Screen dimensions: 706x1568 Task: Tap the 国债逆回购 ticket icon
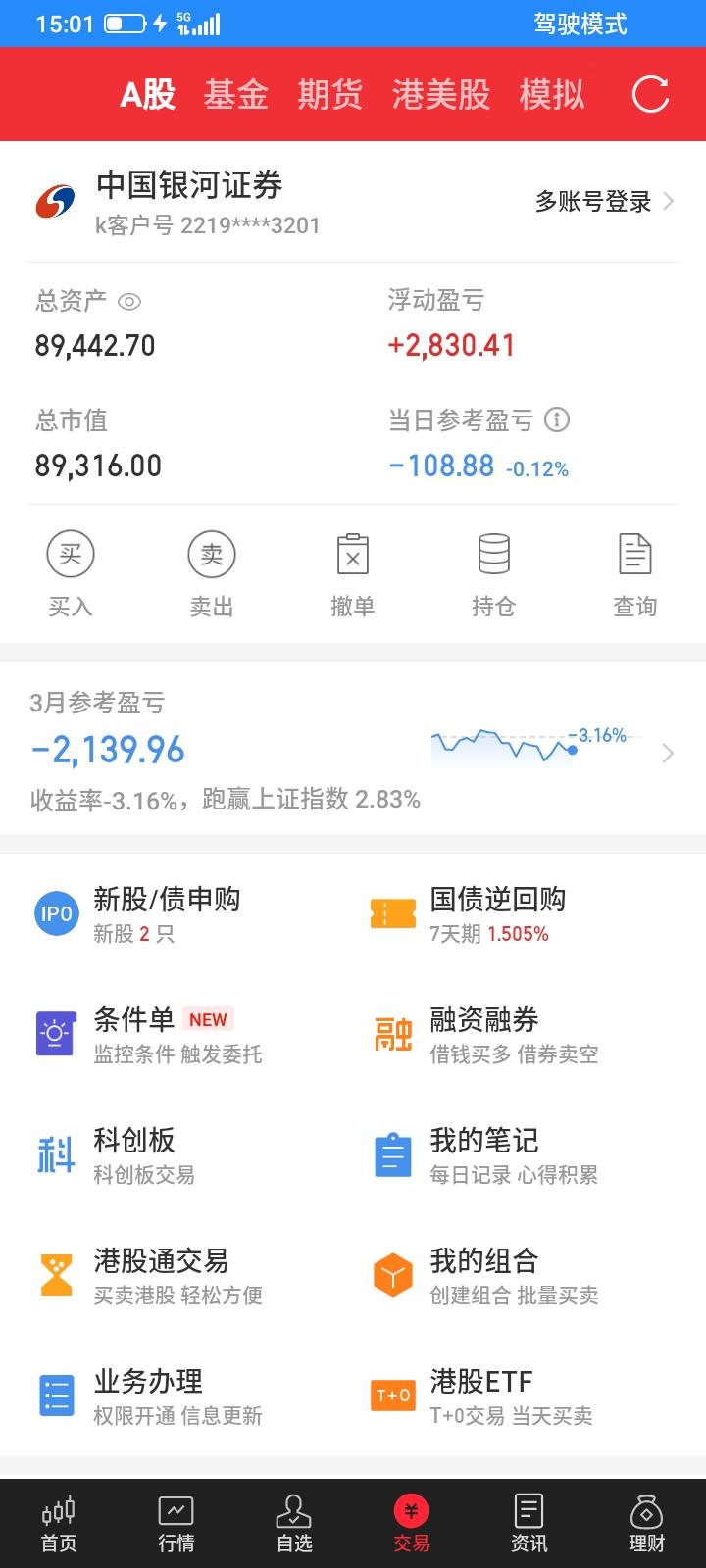(x=392, y=912)
